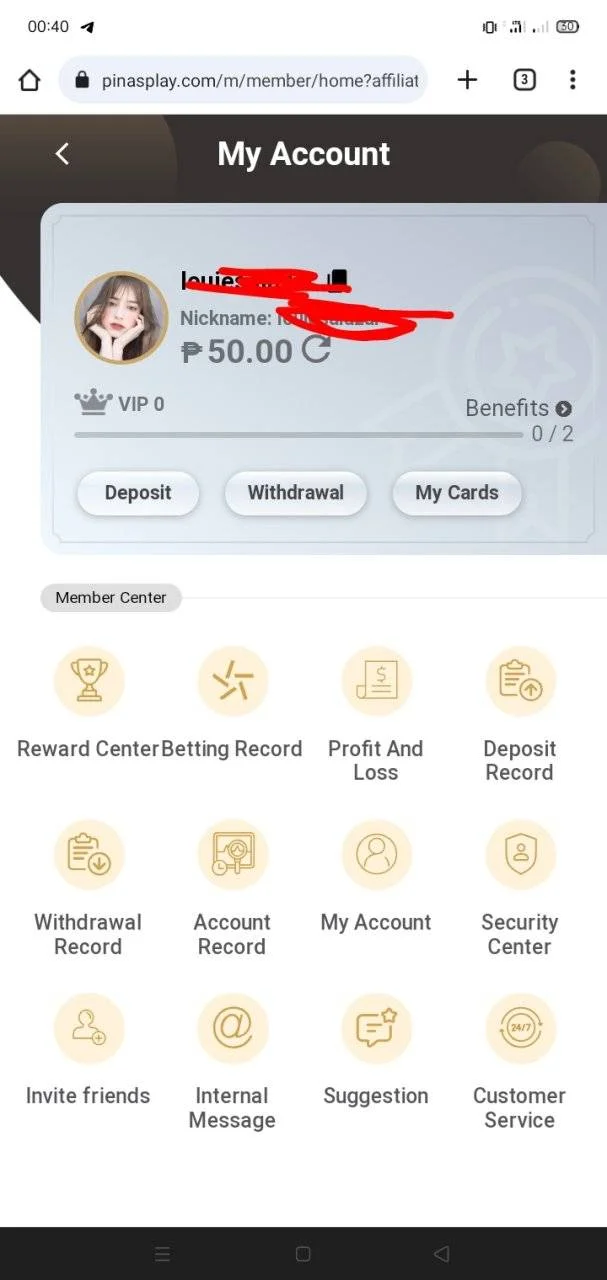Open Internal Message
The height and width of the screenshot is (1280, 607).
click(x=232, y=1029)
